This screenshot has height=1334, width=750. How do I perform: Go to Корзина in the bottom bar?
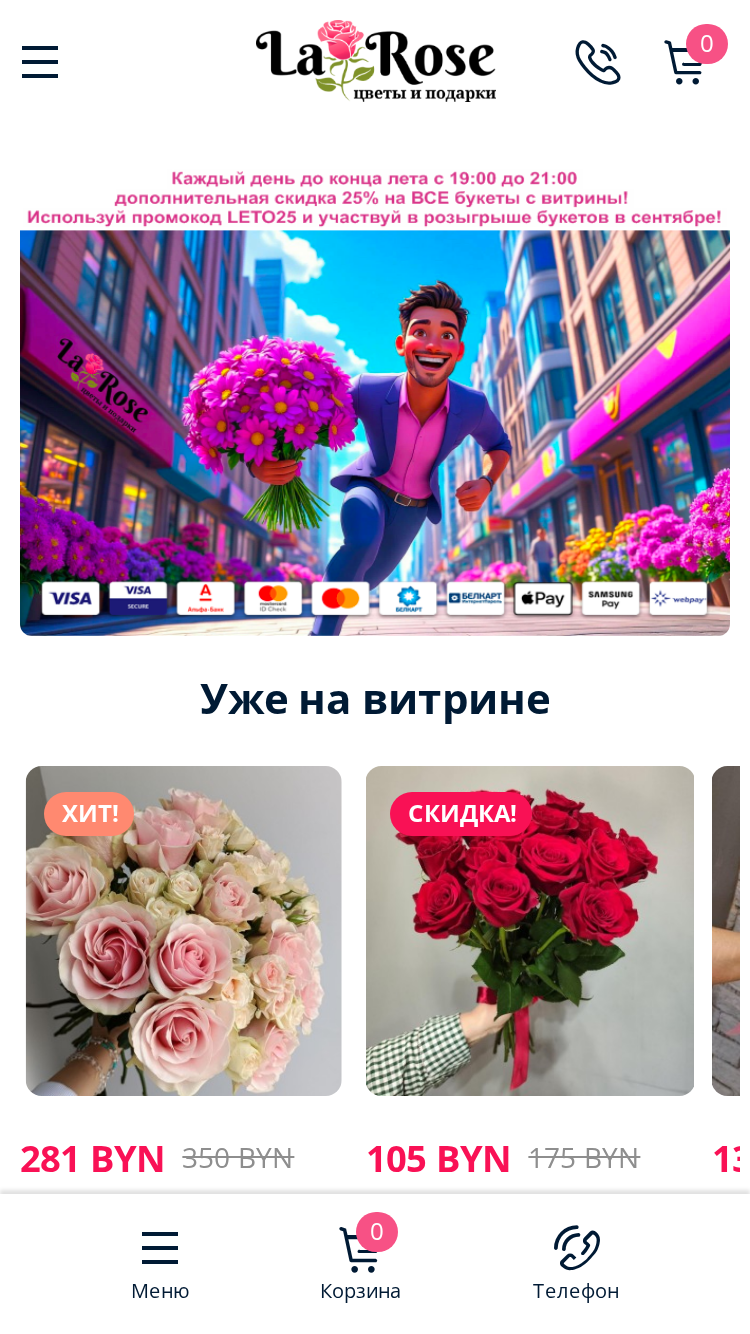[x=361, y=1262]
